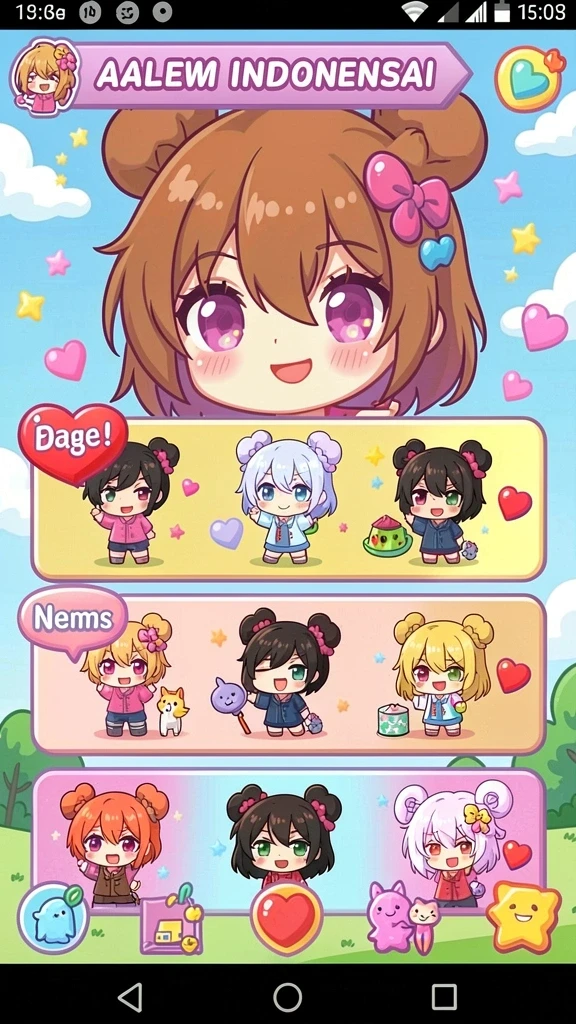This screenshot has width=576, height=1024.
Task: Open the player avatar in the title banner
Action: tap(45, 76)
